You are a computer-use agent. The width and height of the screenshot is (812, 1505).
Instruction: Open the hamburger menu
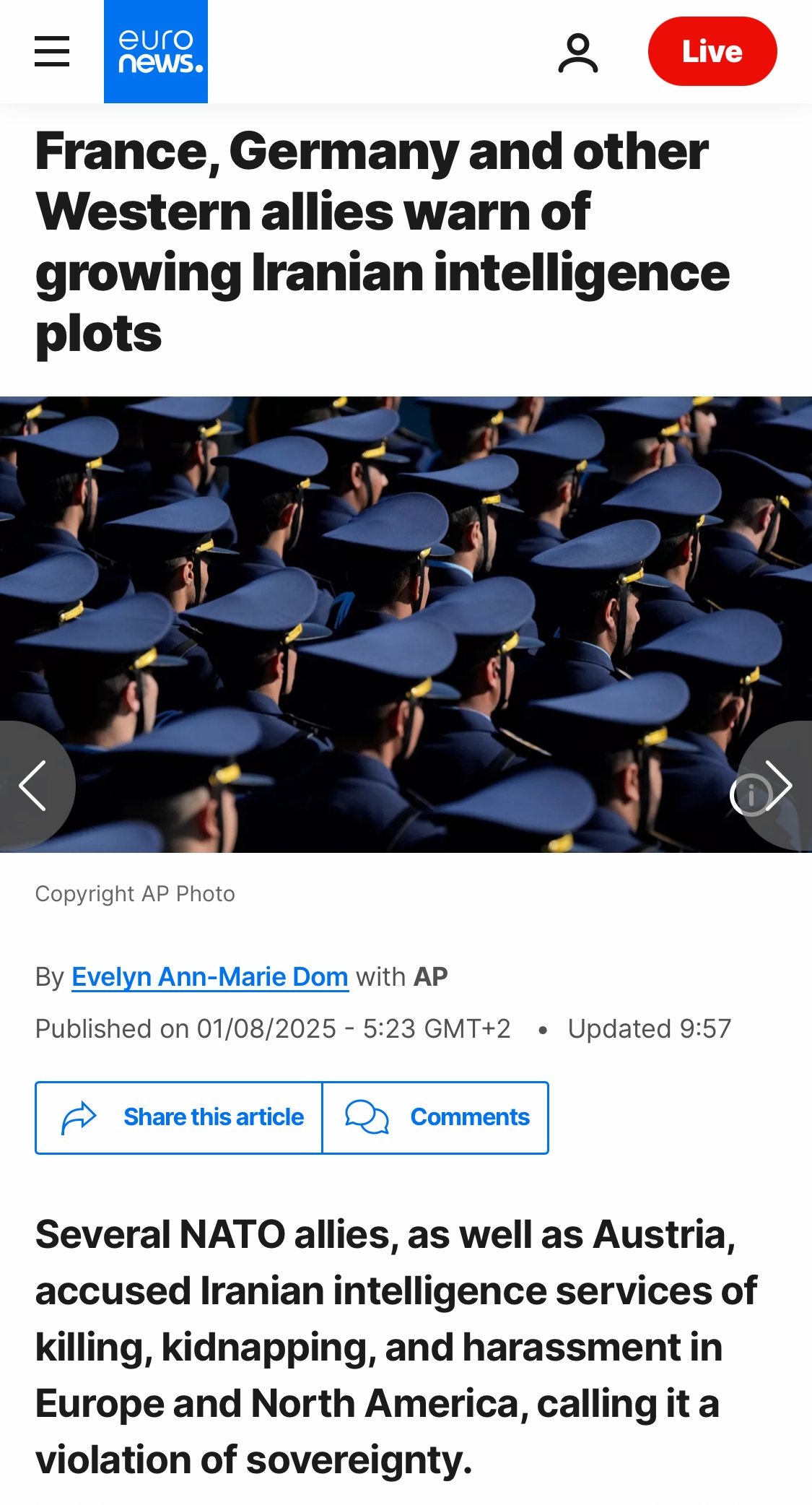pos(52,52)
